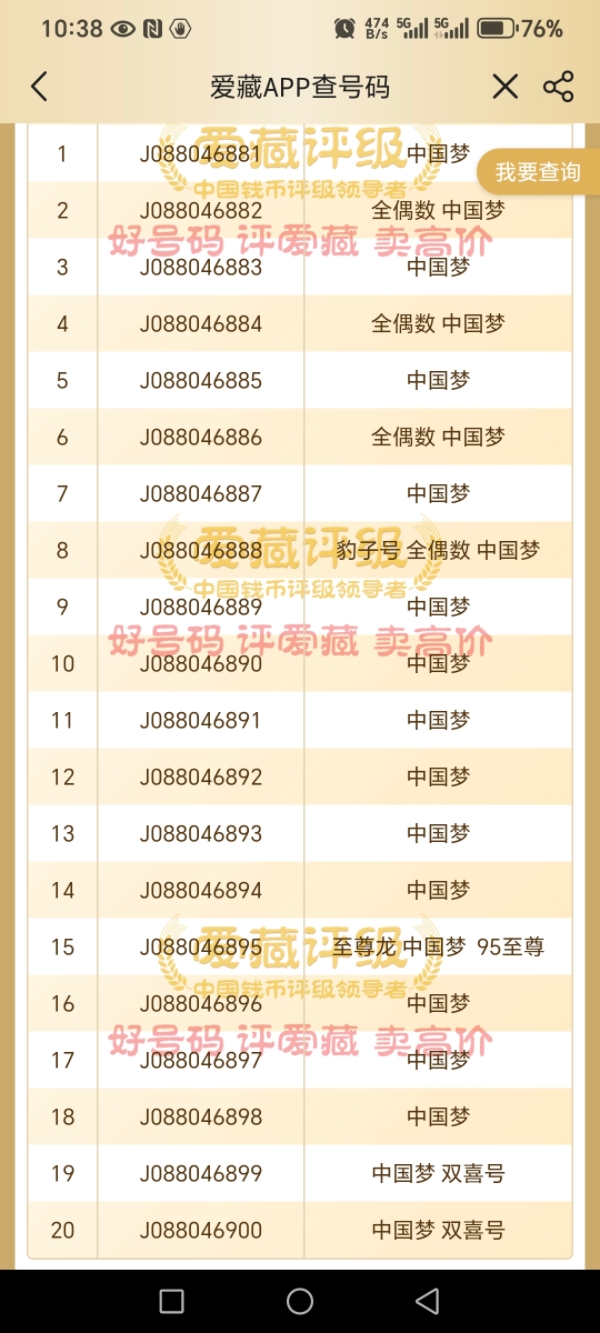Tap the 我要查询 button
Viewport: 600px width, 1333px height.
click(537, 172)
